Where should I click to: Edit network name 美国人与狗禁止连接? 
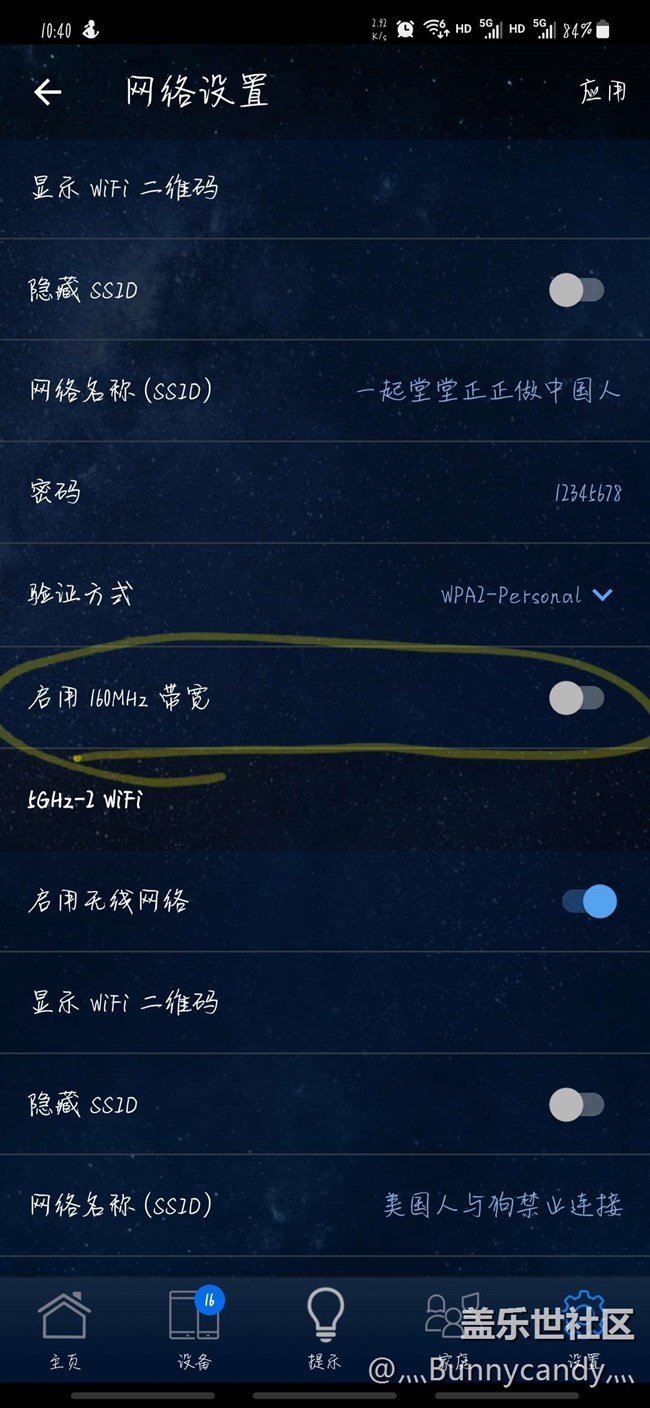[x=503, y=1205]
